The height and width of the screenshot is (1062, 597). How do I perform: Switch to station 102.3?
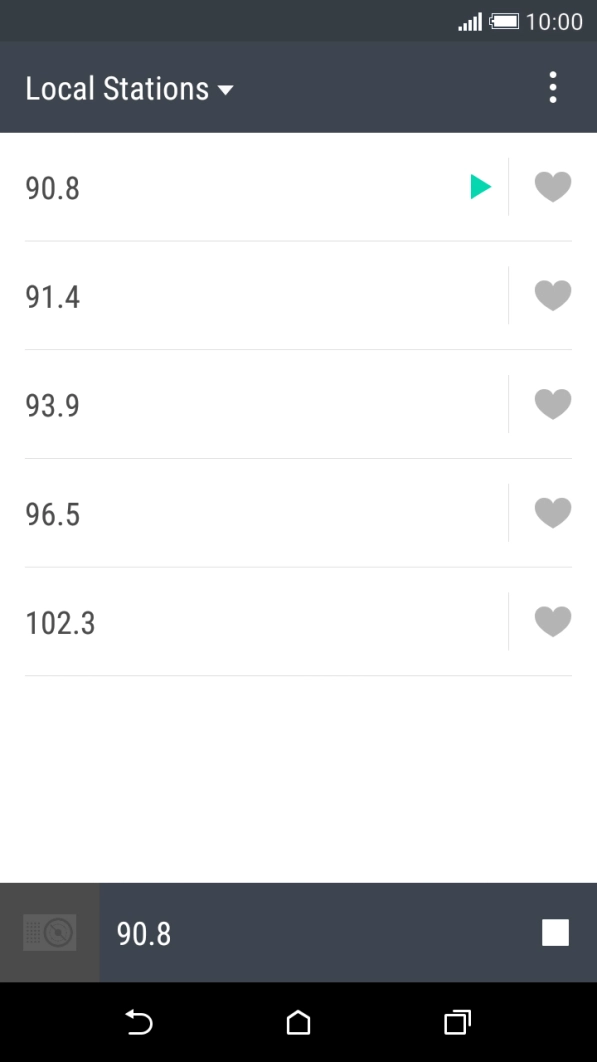tap(266, 622)
